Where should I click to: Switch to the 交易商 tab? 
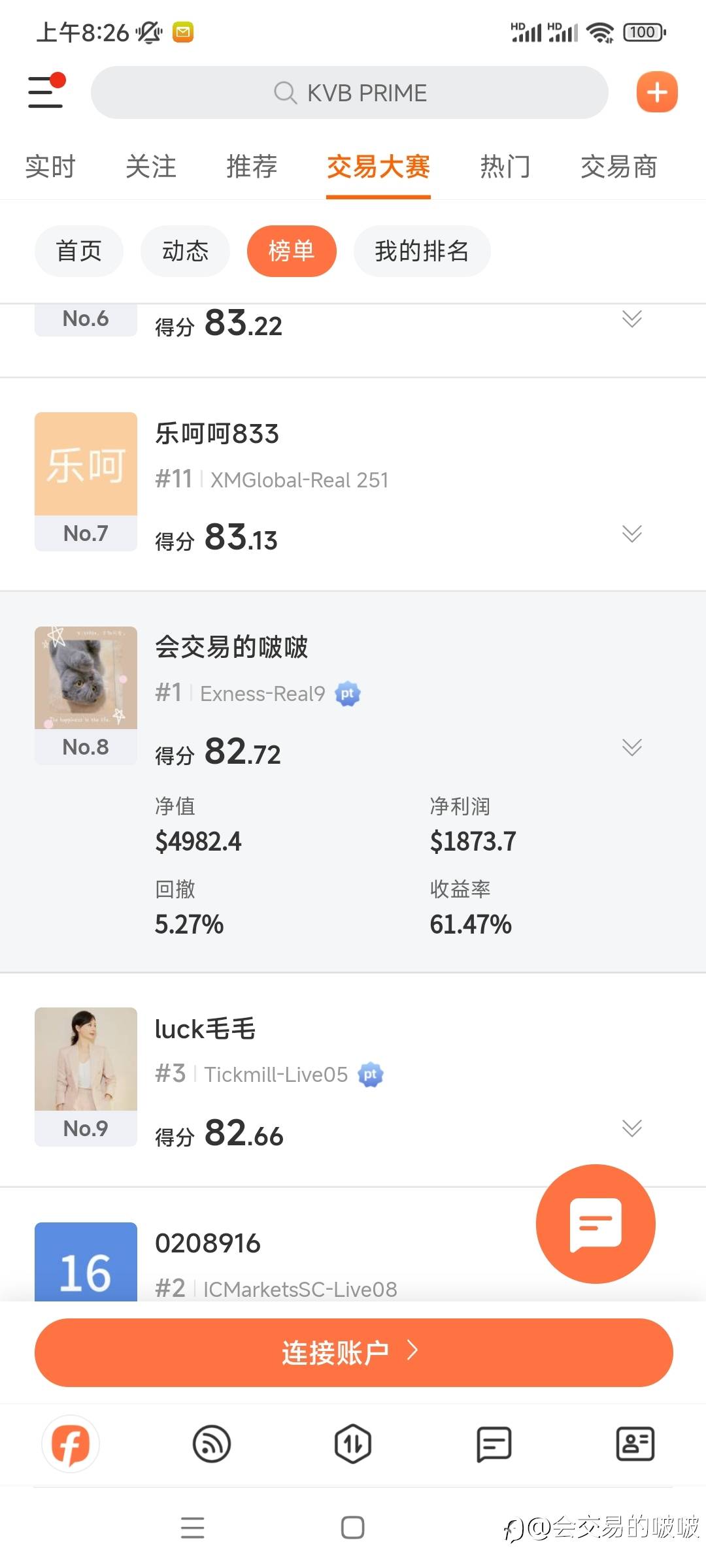click(x=620, y=167)
